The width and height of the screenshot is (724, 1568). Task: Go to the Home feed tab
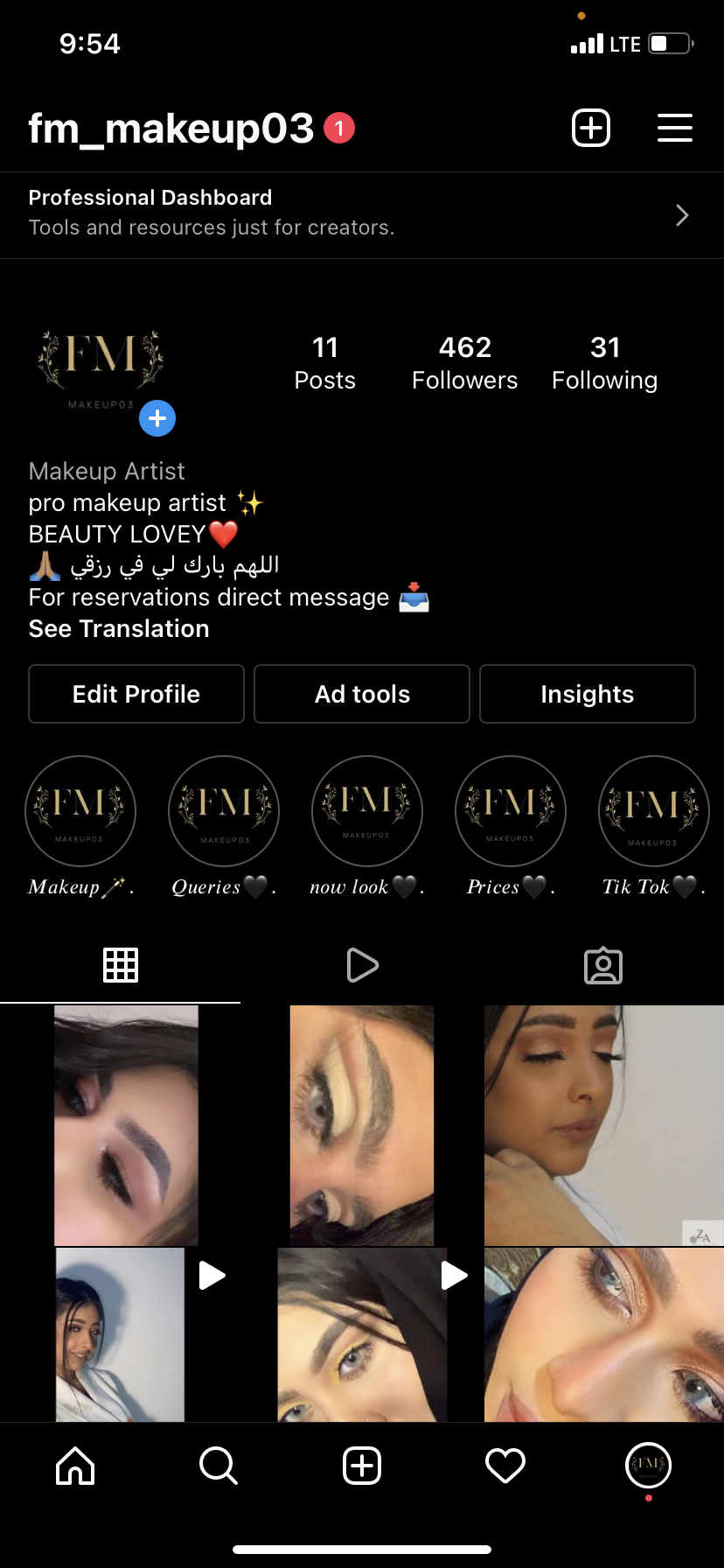[75, 1465]
